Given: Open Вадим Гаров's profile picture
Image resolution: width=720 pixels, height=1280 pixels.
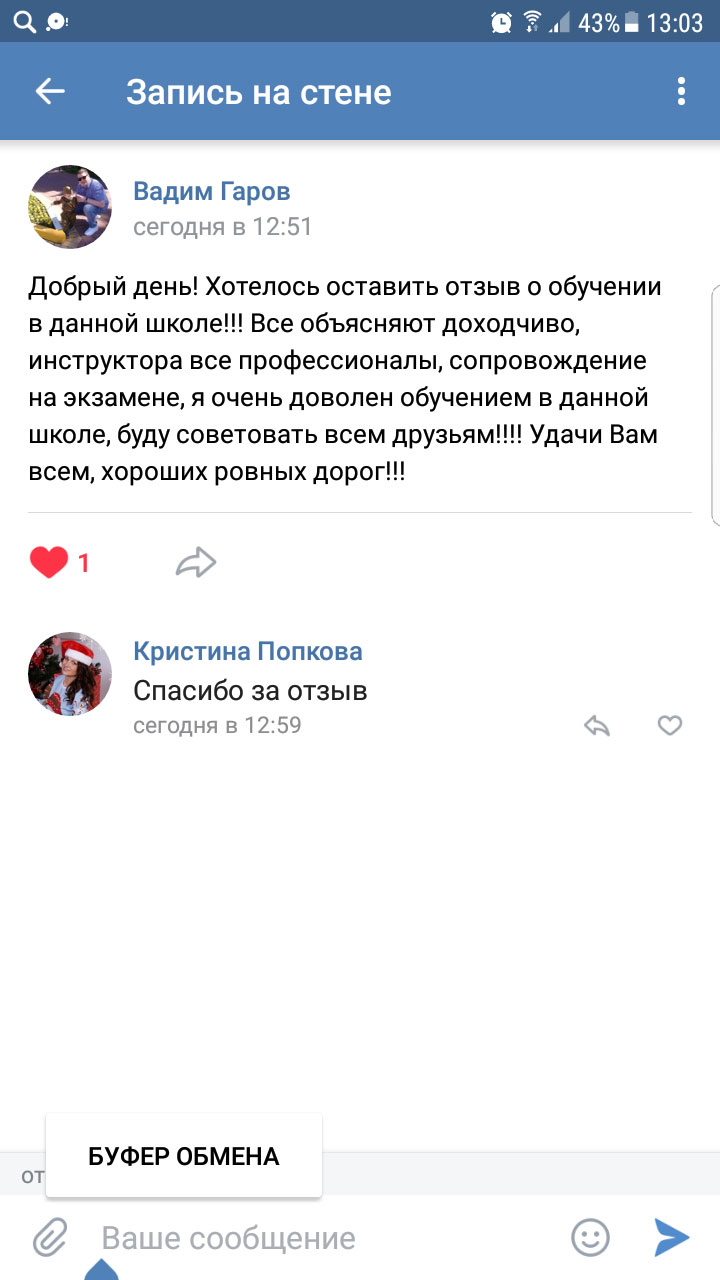Looking at the screenshot, I should (70, 207).
